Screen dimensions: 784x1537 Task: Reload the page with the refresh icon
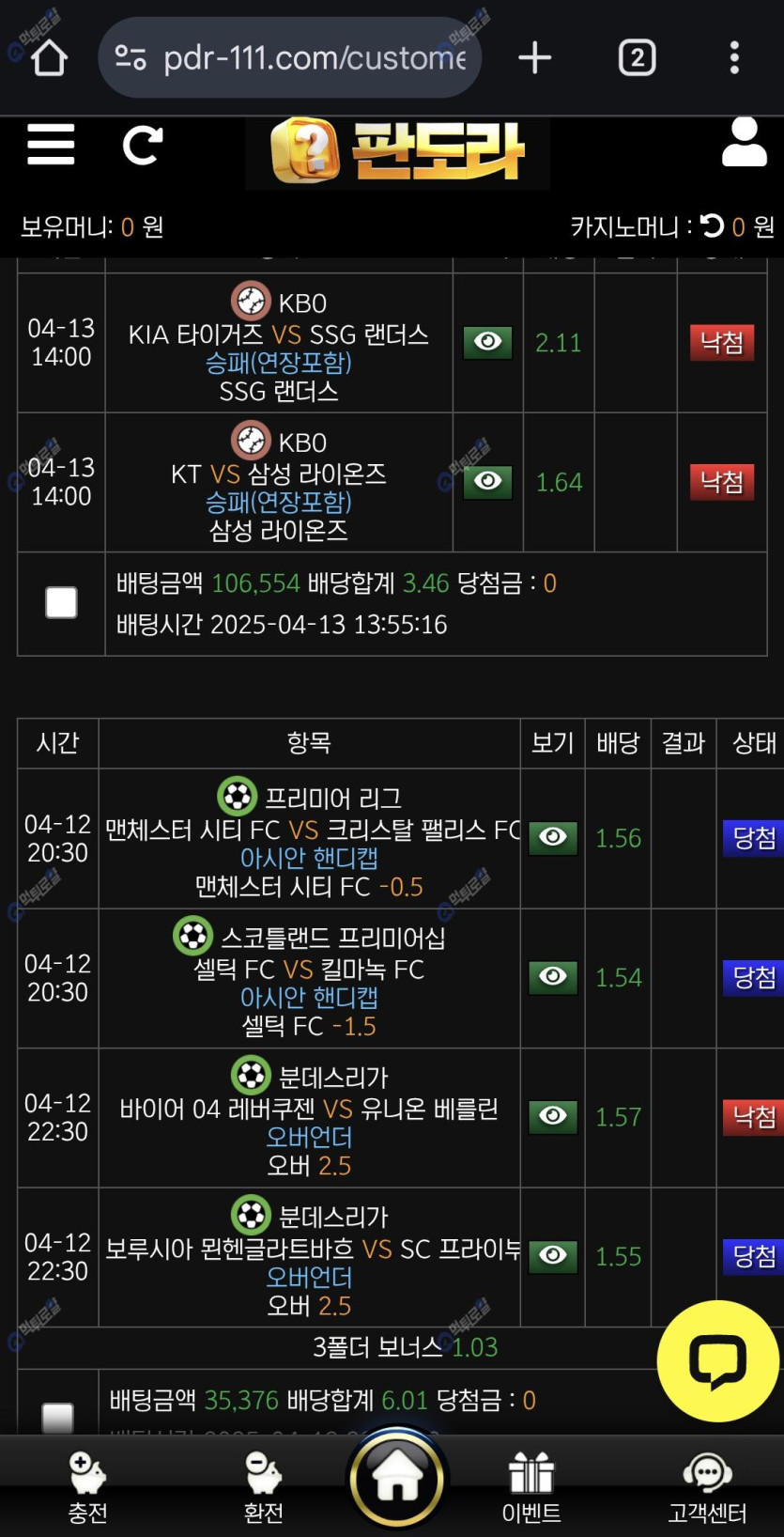click(143, 145)
